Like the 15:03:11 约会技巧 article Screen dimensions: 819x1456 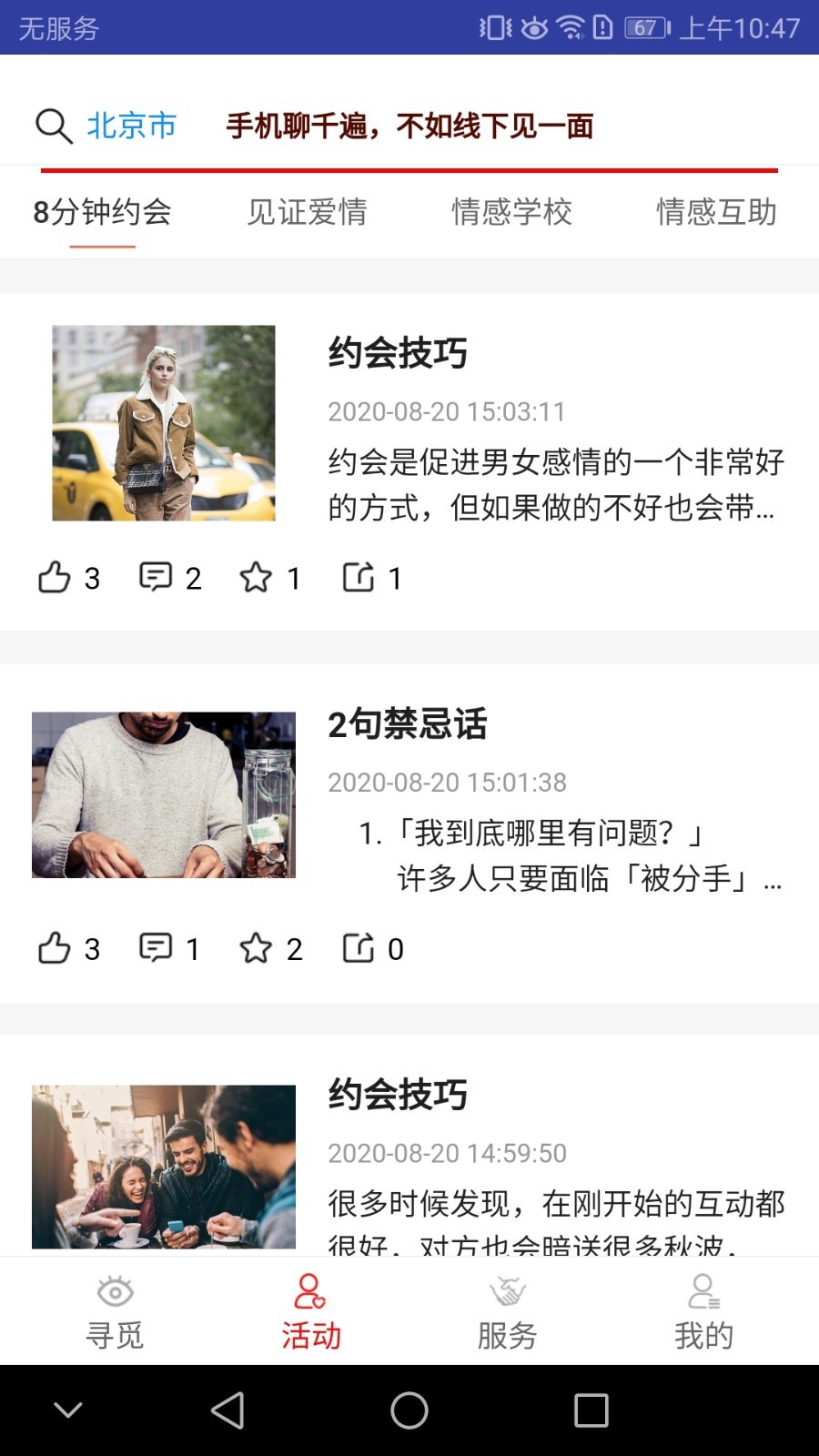(x=55, y=577)
